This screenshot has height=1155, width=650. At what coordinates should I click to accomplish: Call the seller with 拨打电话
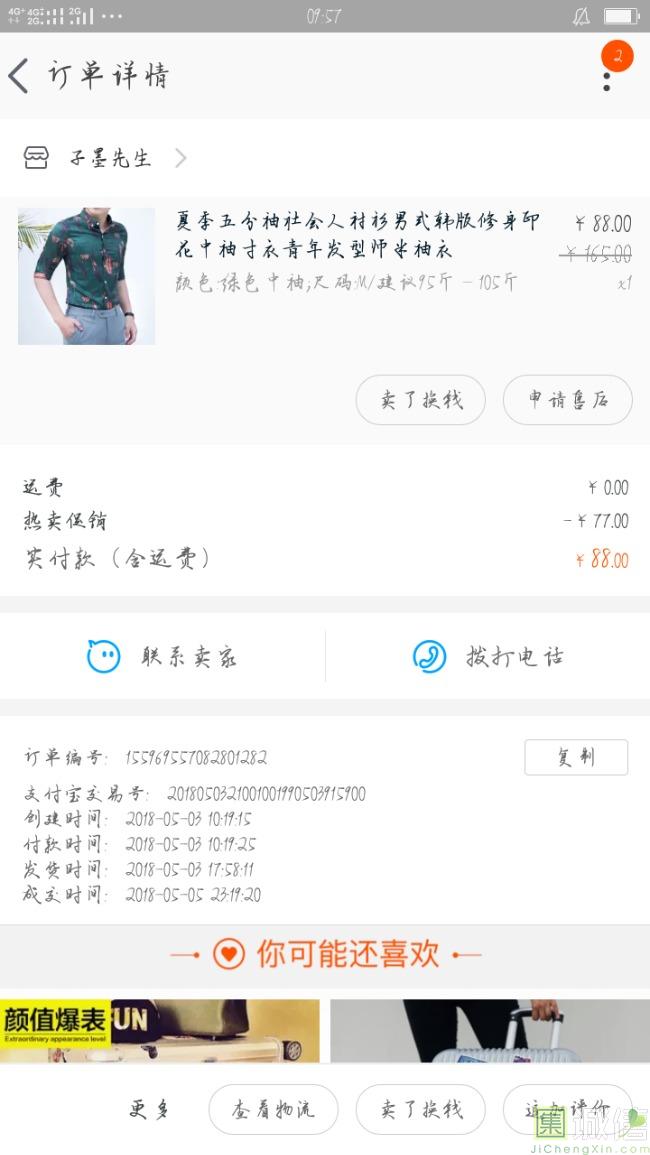click(488, 657)
